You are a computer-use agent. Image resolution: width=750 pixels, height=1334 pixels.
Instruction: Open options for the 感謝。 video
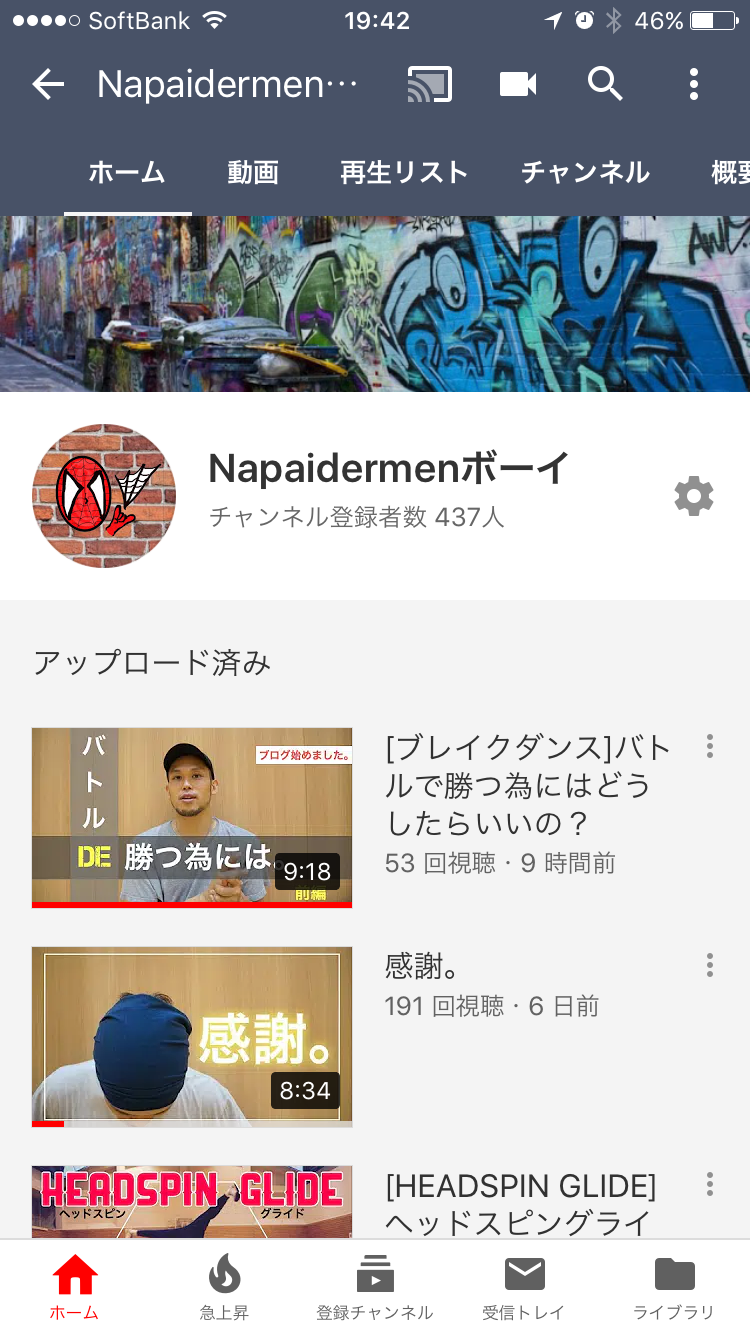point(710,965)
